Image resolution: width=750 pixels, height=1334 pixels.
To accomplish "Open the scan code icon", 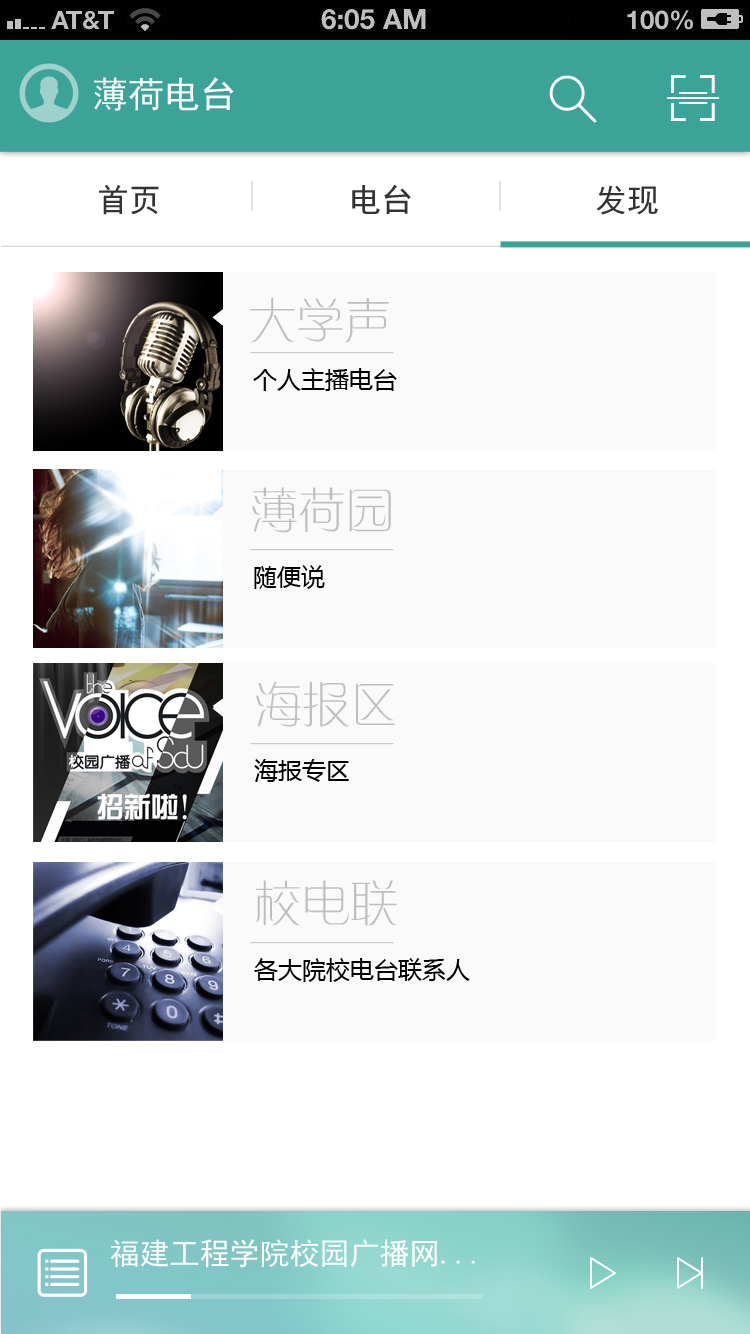I will click(x=693, y=98).
